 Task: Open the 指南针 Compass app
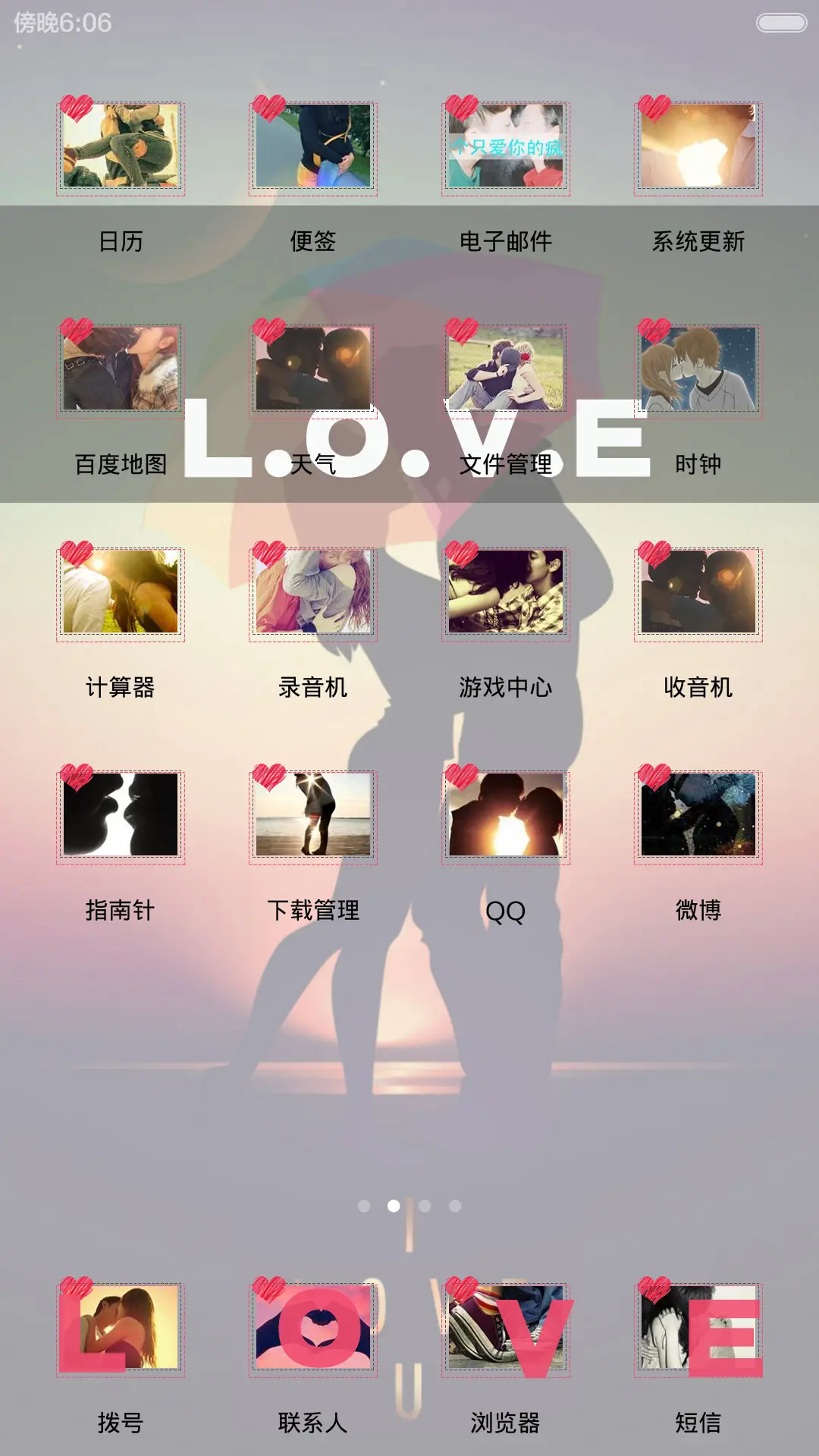(x=121, y=819)
